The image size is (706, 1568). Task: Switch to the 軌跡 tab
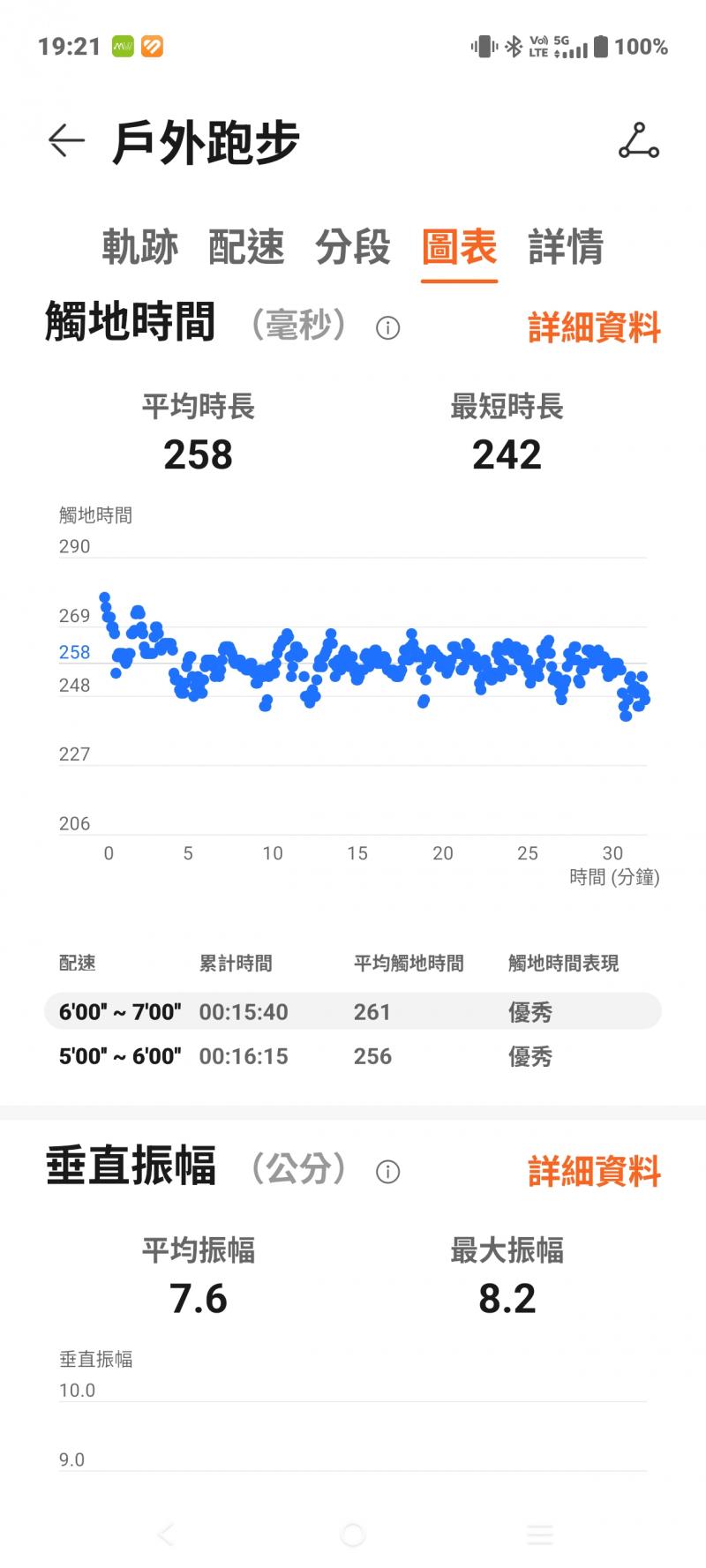click(140, 247)
